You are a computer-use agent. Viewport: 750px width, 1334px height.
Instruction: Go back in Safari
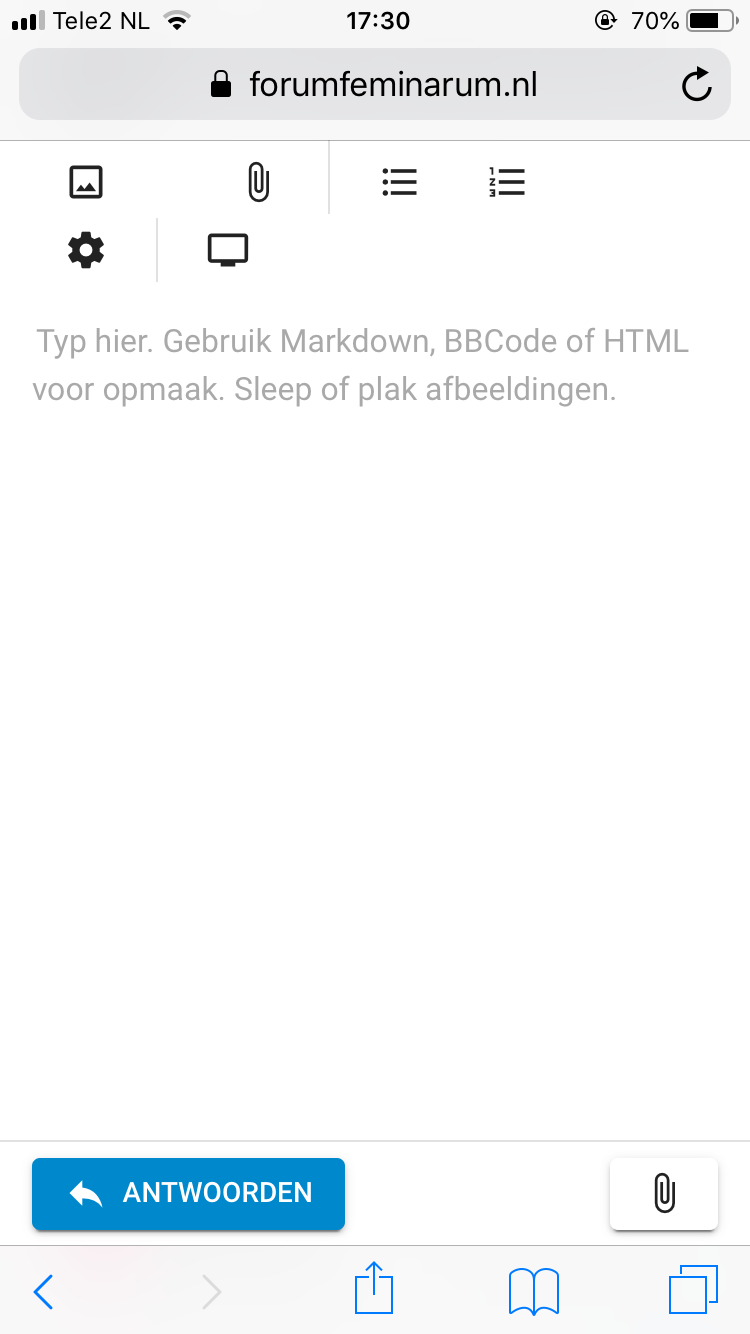click(x=43, y=1292)
